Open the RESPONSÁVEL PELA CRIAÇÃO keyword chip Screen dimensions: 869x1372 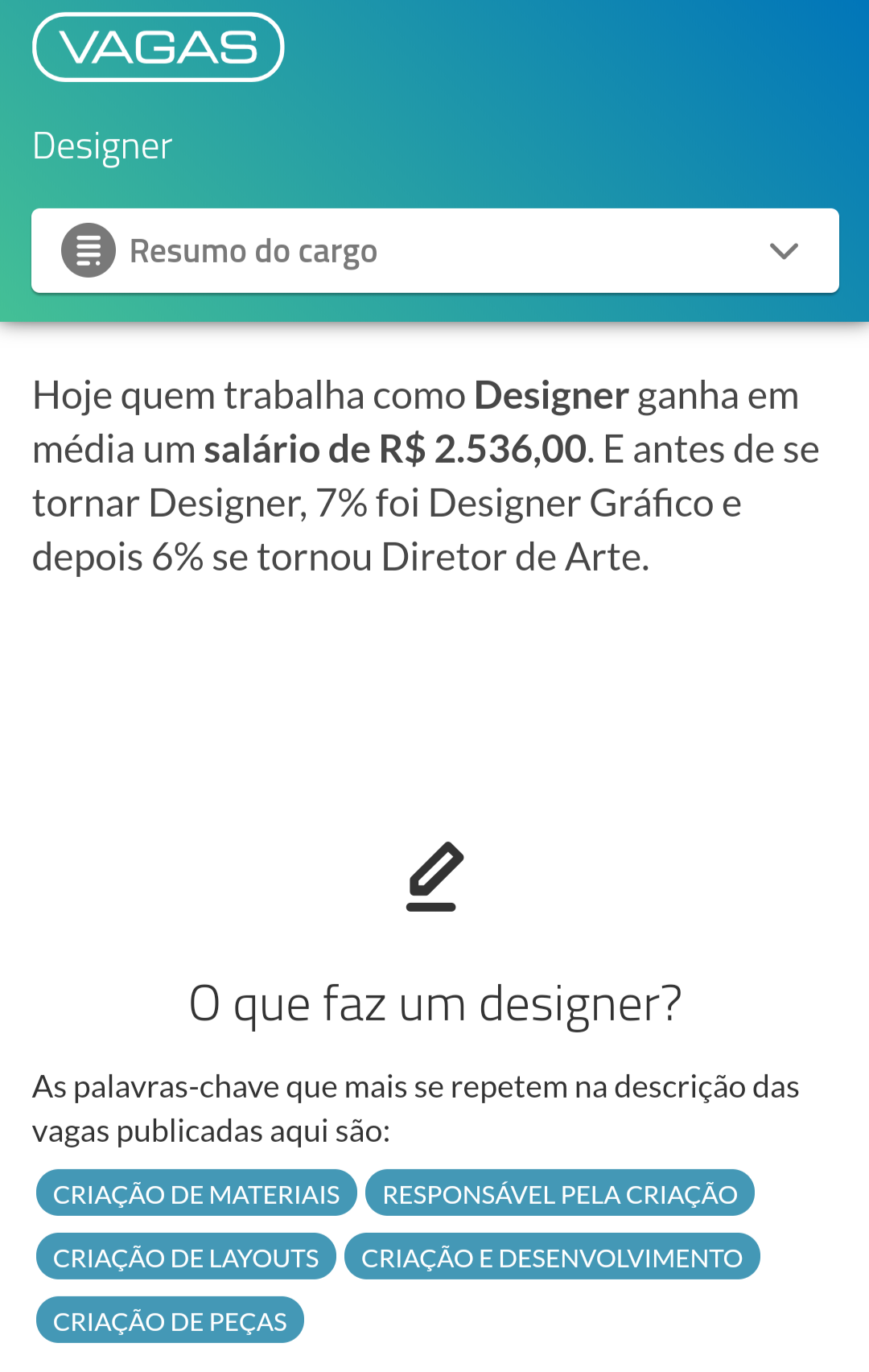click(x=559, y=1193)
